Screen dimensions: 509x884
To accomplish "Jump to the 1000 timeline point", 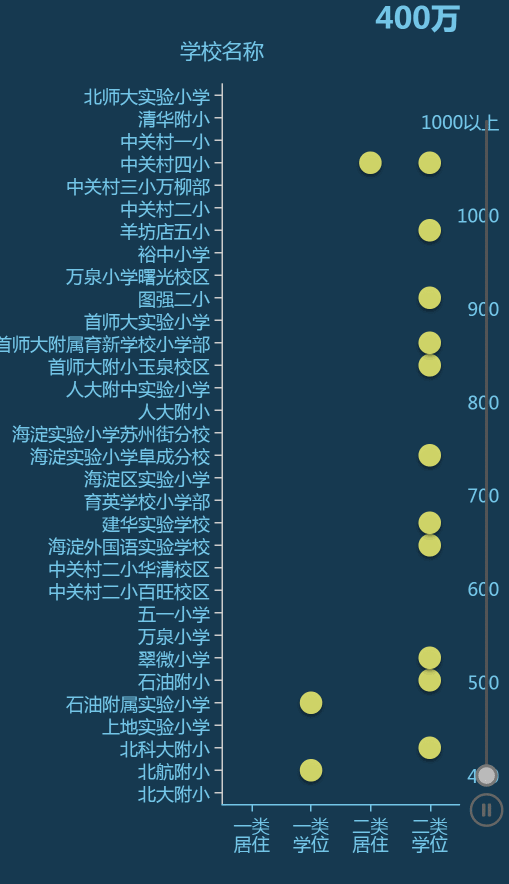I will click(x=478, y=215).
